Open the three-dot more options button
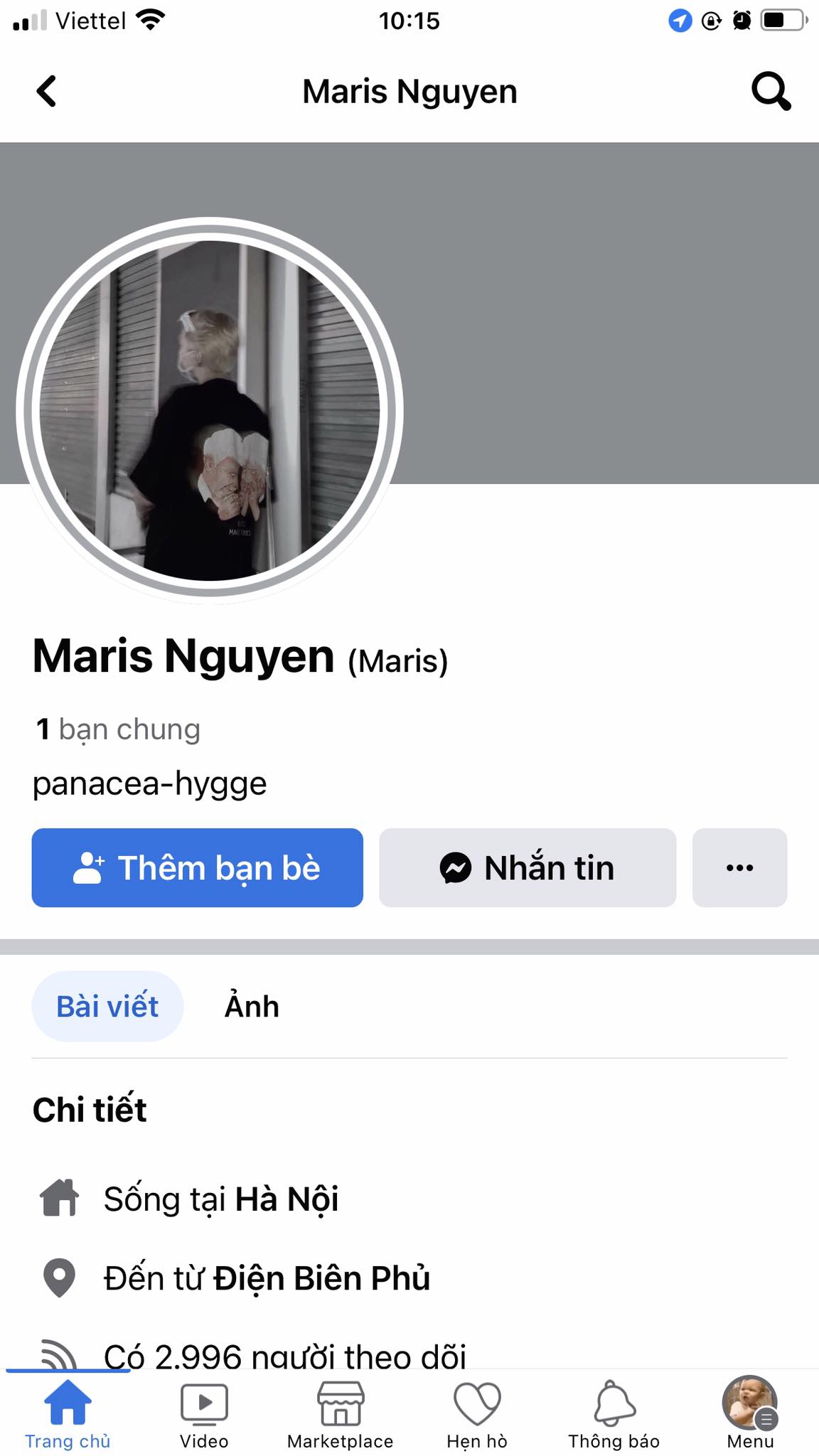The width and height of the screenshot is (819, 1456). (x=739, y=867)
